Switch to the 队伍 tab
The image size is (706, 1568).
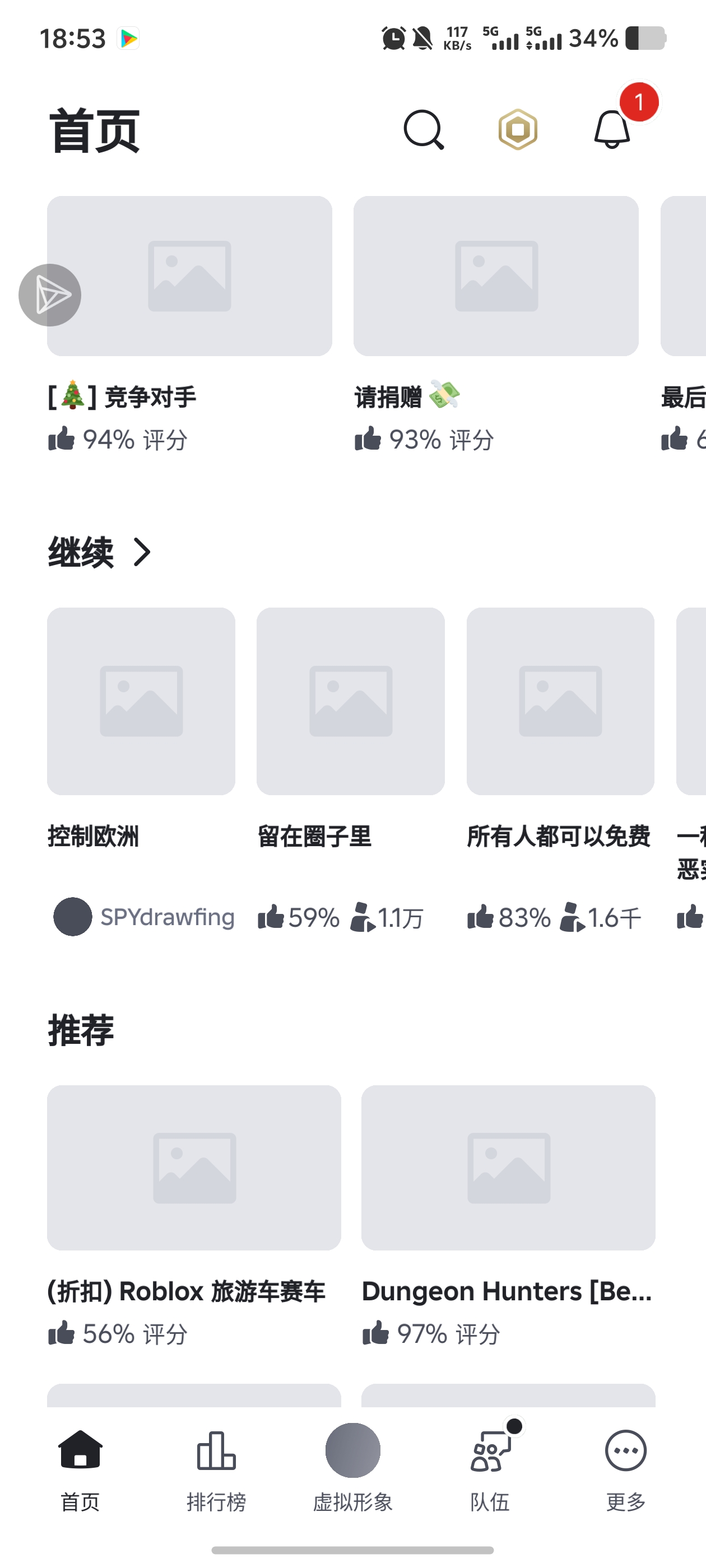490,1468
